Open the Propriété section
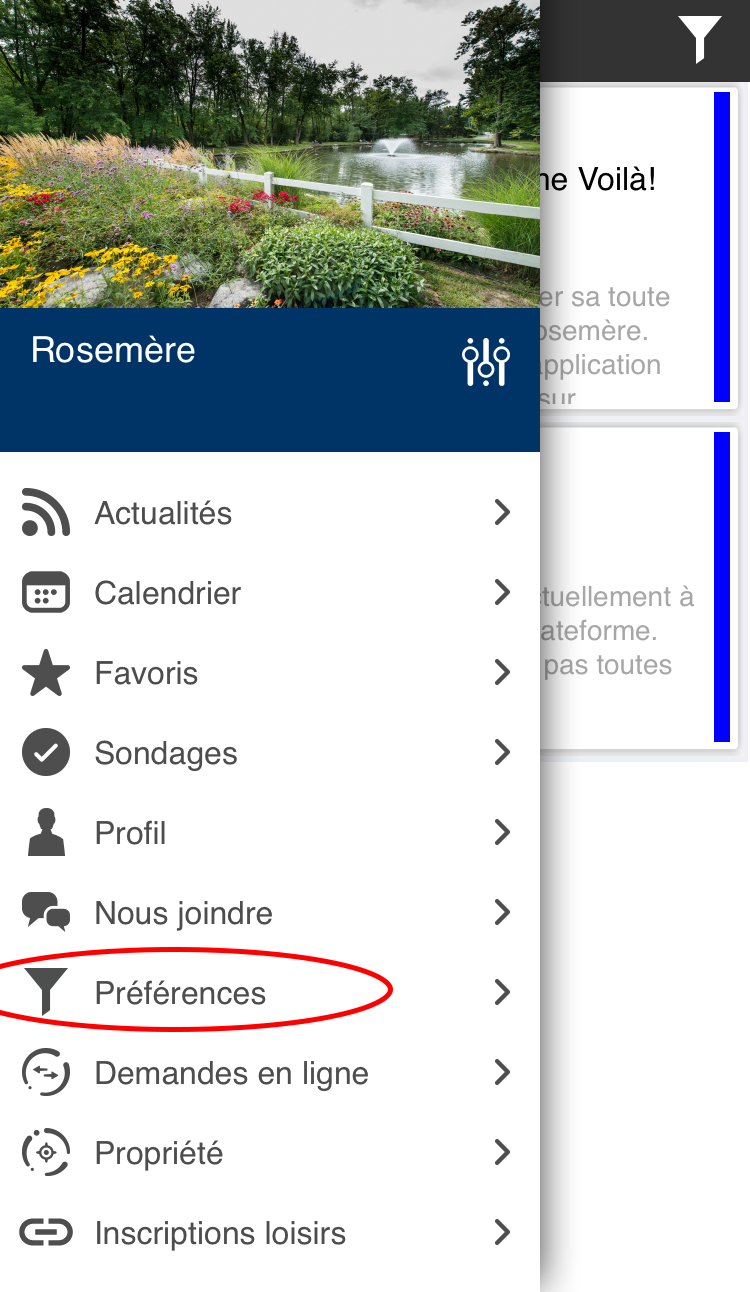Viewport: 750px width, 1292px height. click(265, 1153)
